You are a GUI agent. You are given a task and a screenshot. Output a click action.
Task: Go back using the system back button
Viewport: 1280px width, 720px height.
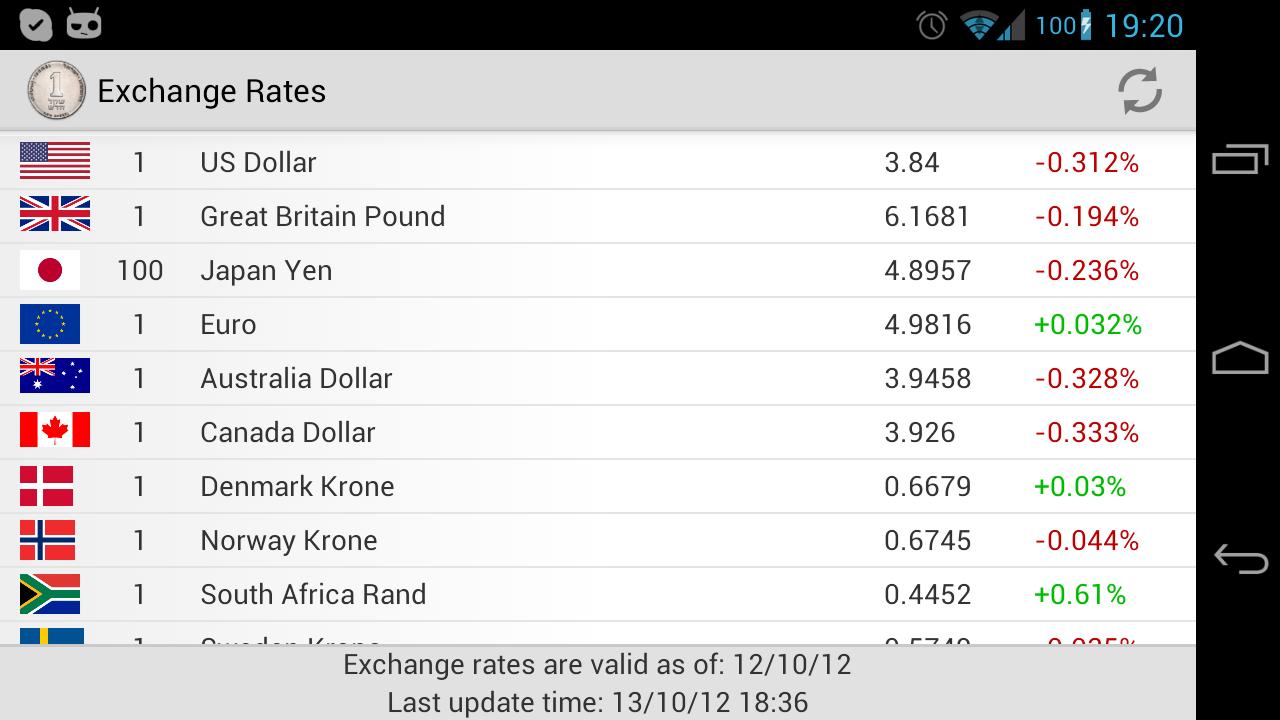(x=1240, y=559)
